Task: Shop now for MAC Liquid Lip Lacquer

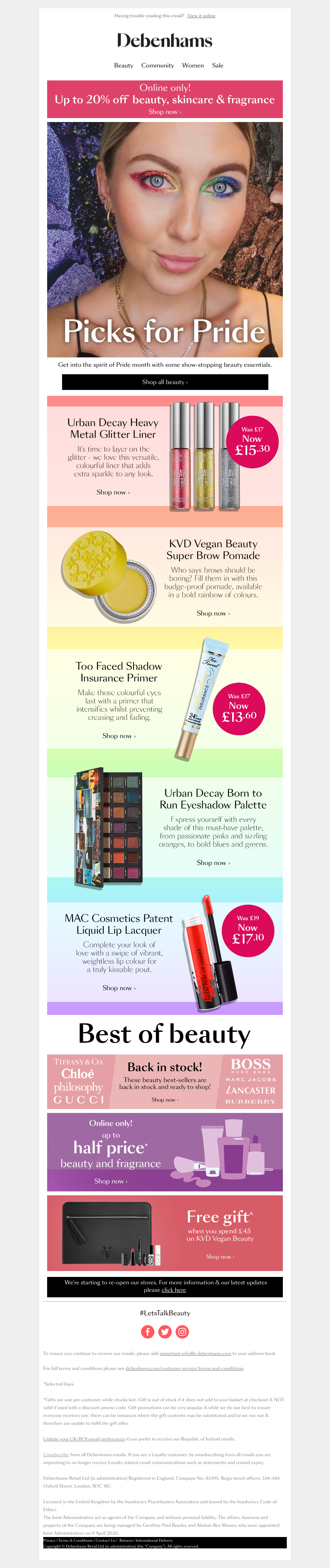Action: click(x=119, y=987)
